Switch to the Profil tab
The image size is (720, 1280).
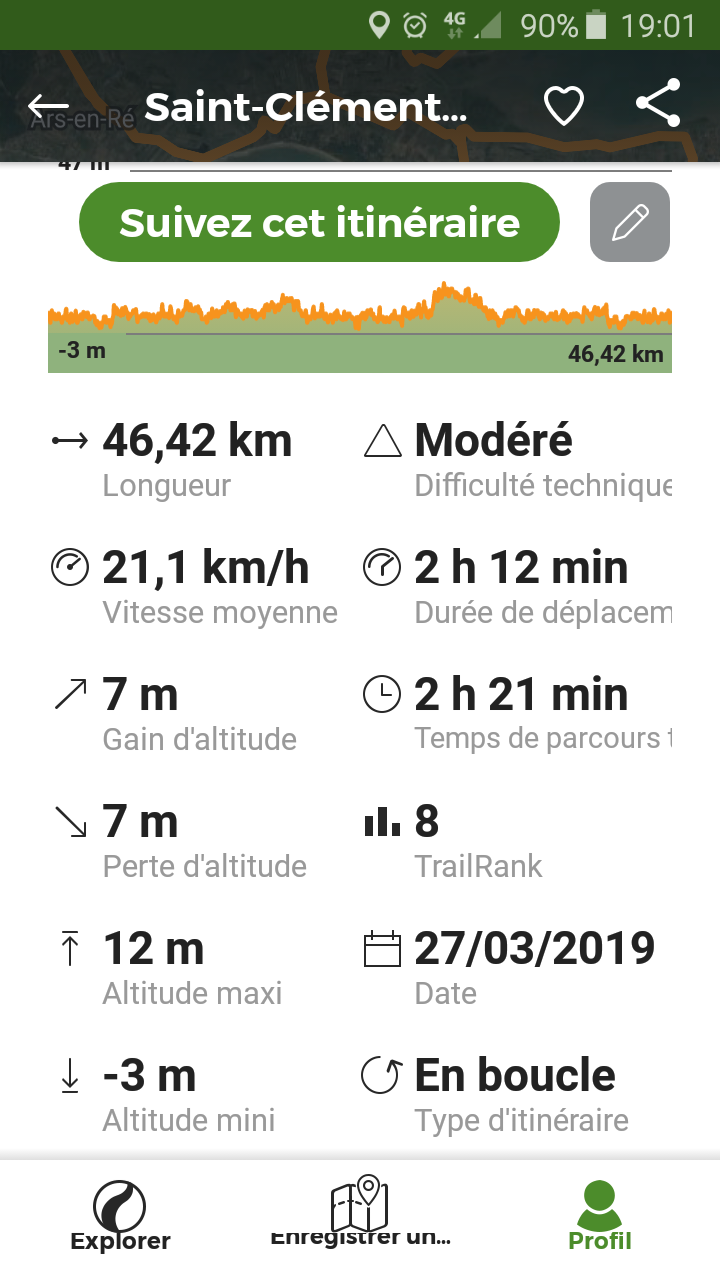(600, 1215)
